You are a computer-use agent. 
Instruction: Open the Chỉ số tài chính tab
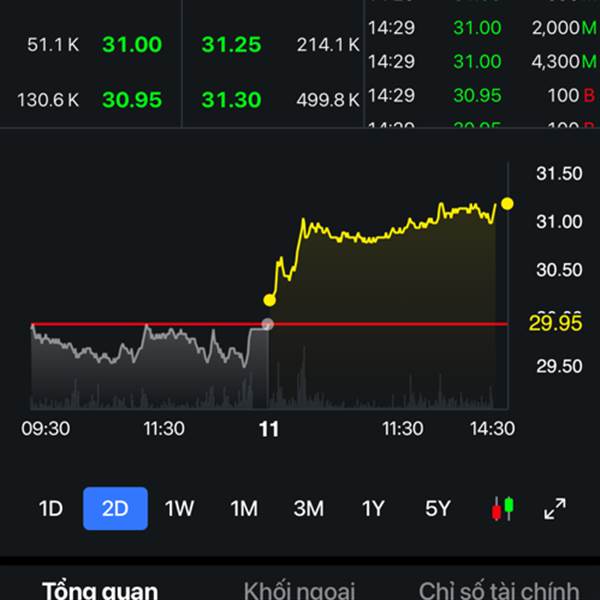tap(498, 589)
